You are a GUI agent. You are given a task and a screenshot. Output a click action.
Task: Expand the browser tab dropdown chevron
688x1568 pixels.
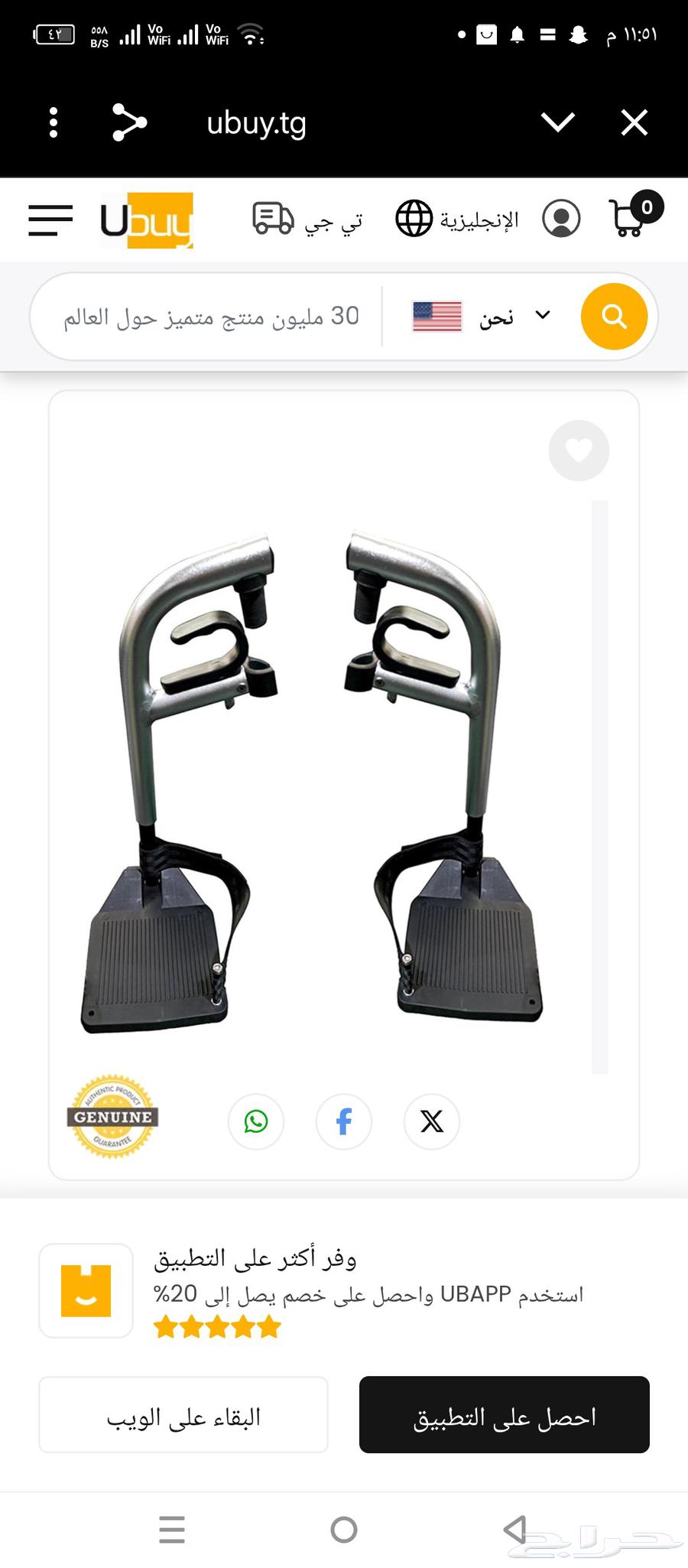[x=557, y=122]
